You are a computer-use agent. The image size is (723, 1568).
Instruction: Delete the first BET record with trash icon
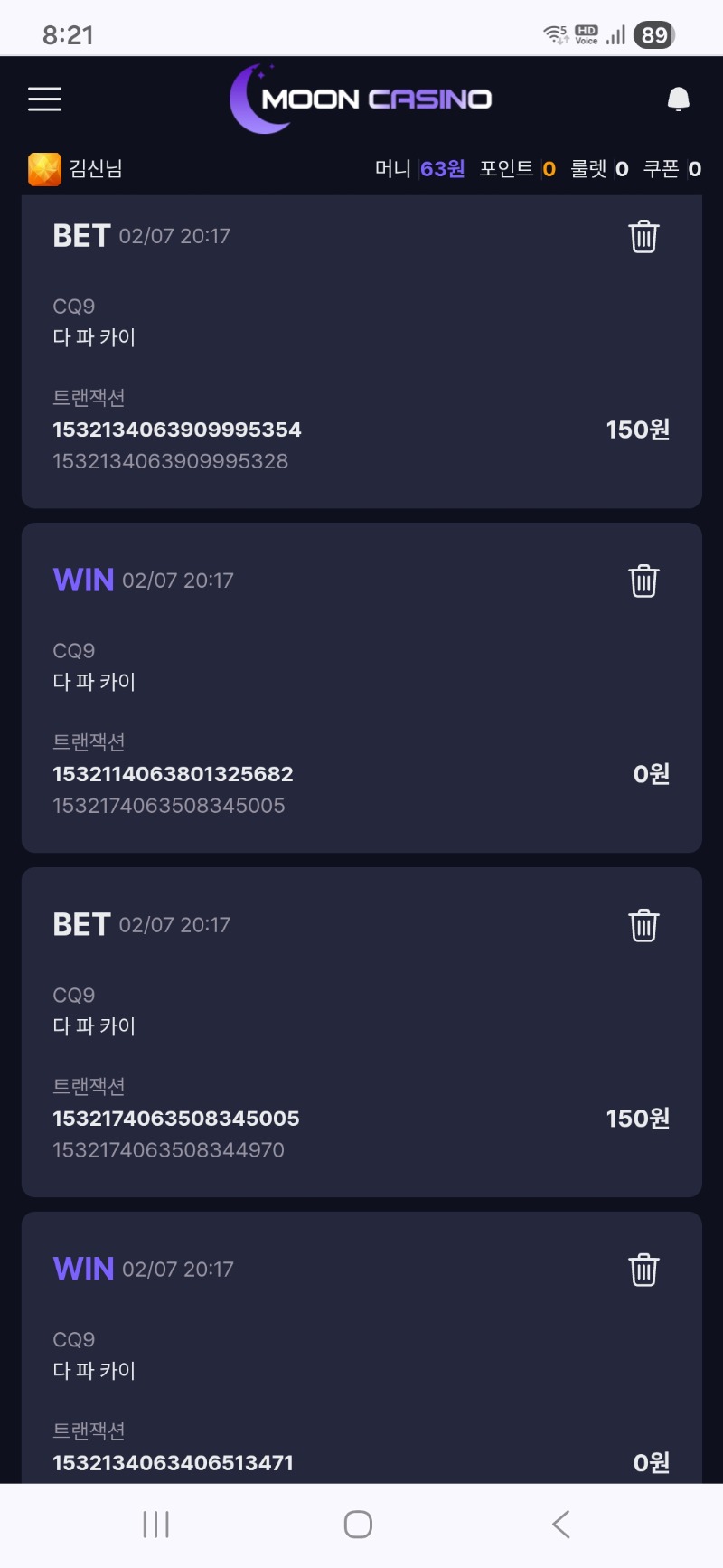click(x=643, y=236)
